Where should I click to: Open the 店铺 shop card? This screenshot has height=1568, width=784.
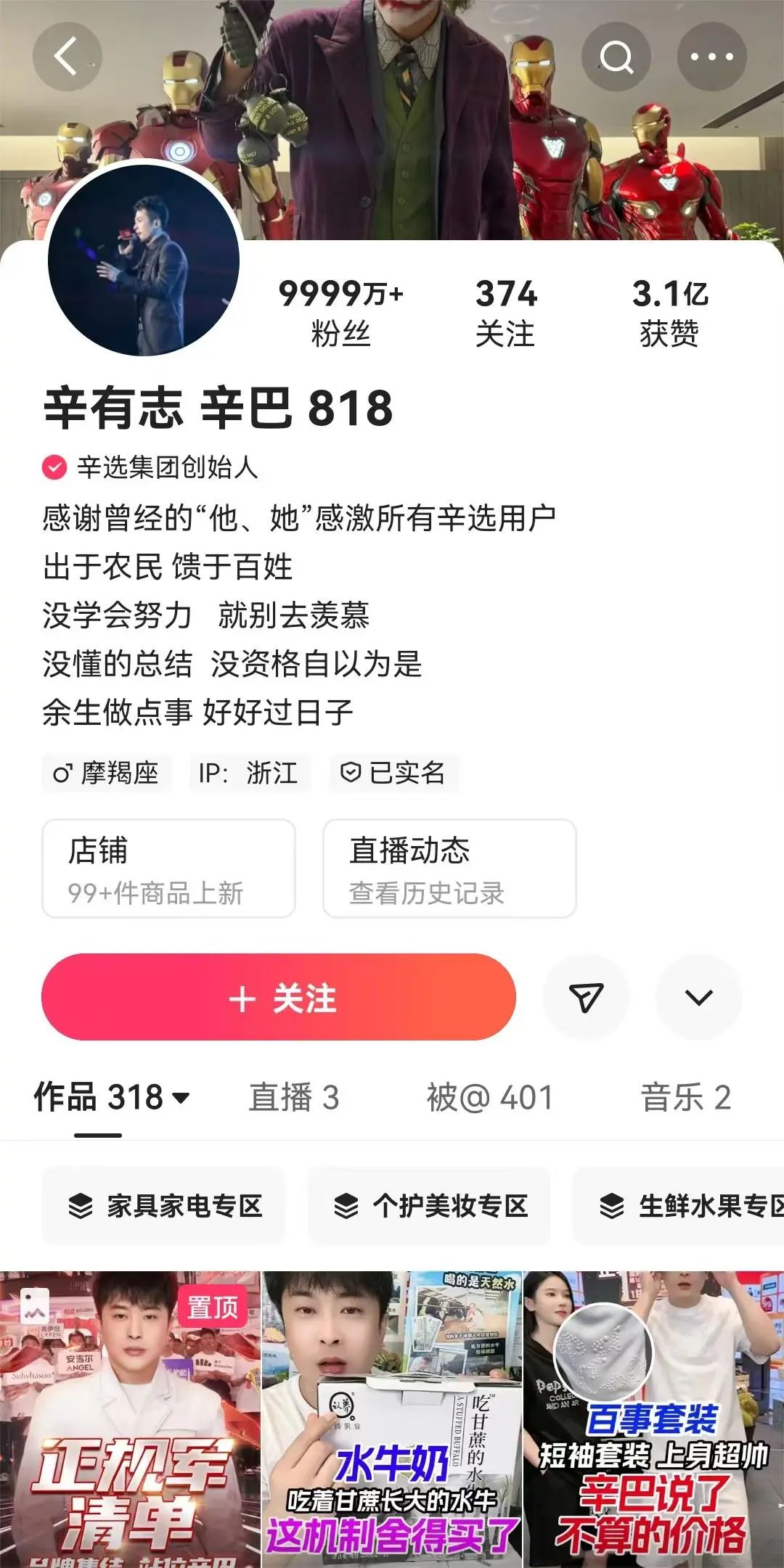point(168,869)
